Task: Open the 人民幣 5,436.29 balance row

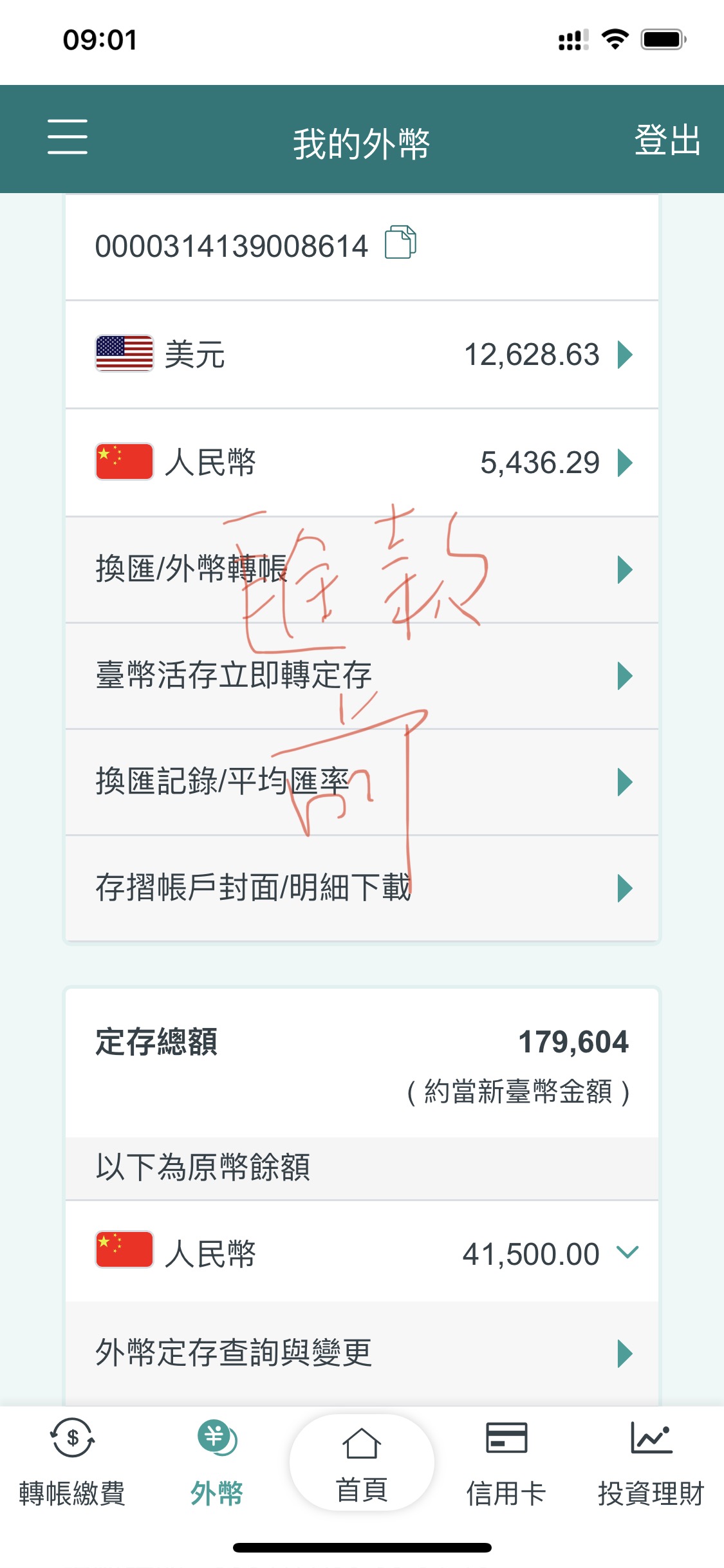Action: coord(362,462)
